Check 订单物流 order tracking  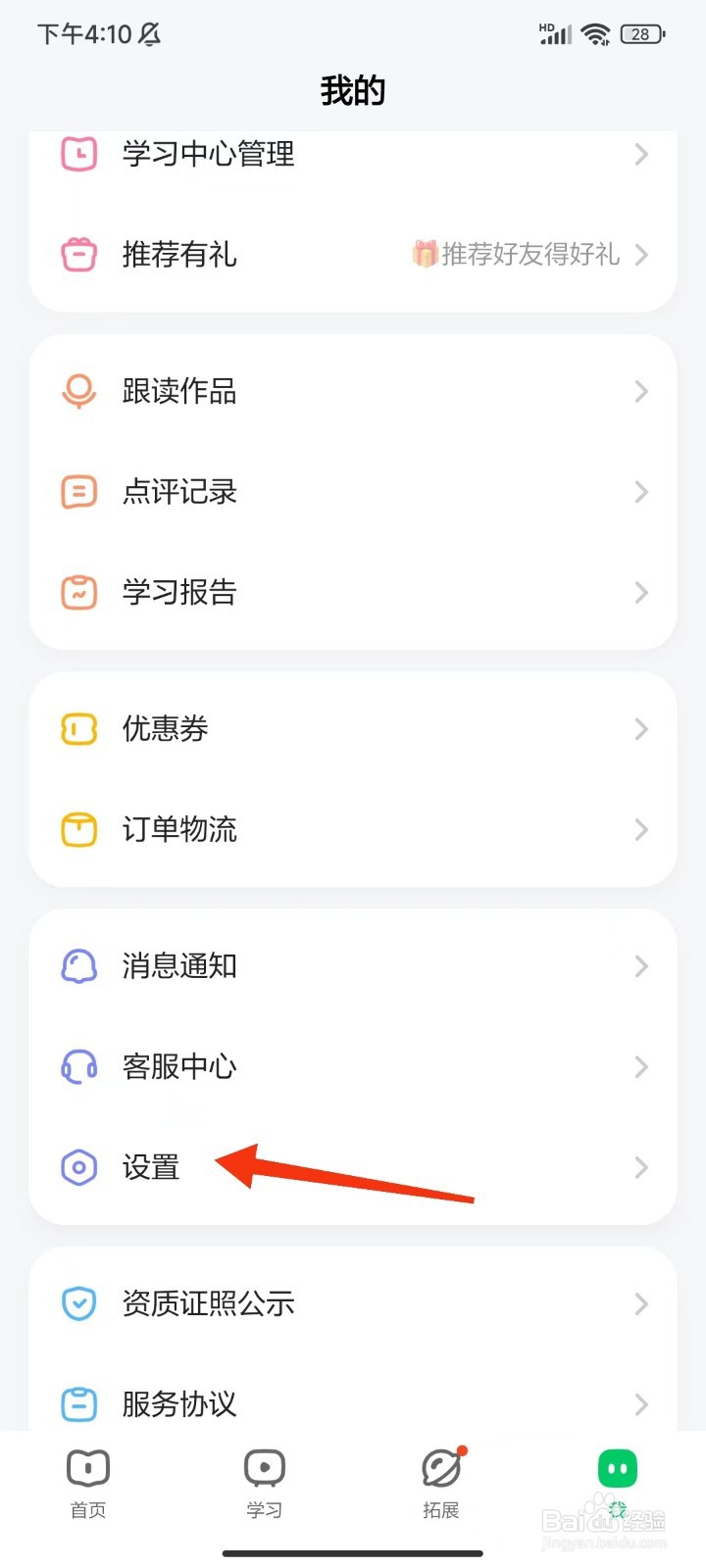pos(353,830)
